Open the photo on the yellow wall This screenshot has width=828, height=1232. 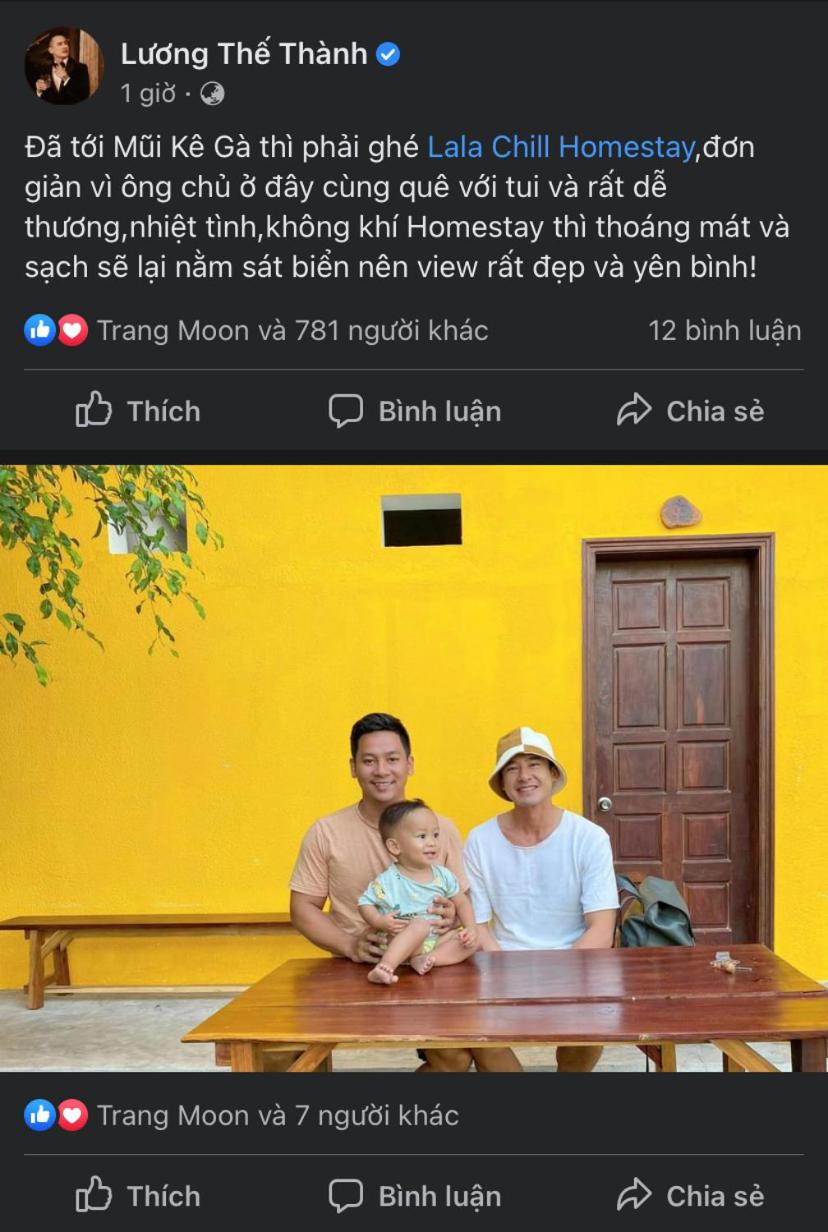[x=414, y=768]
